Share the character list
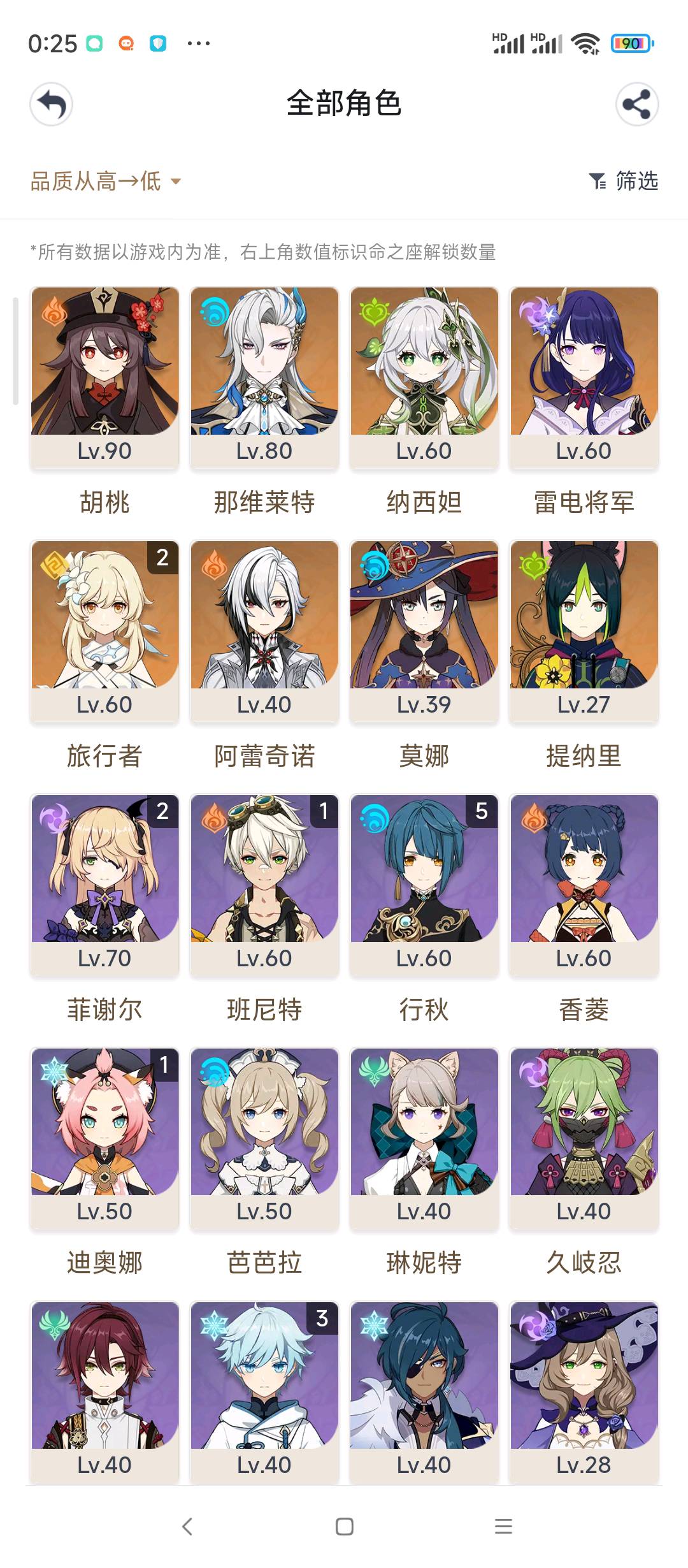This screenshot has width=688, height=1568. click(x=637, y=104)
